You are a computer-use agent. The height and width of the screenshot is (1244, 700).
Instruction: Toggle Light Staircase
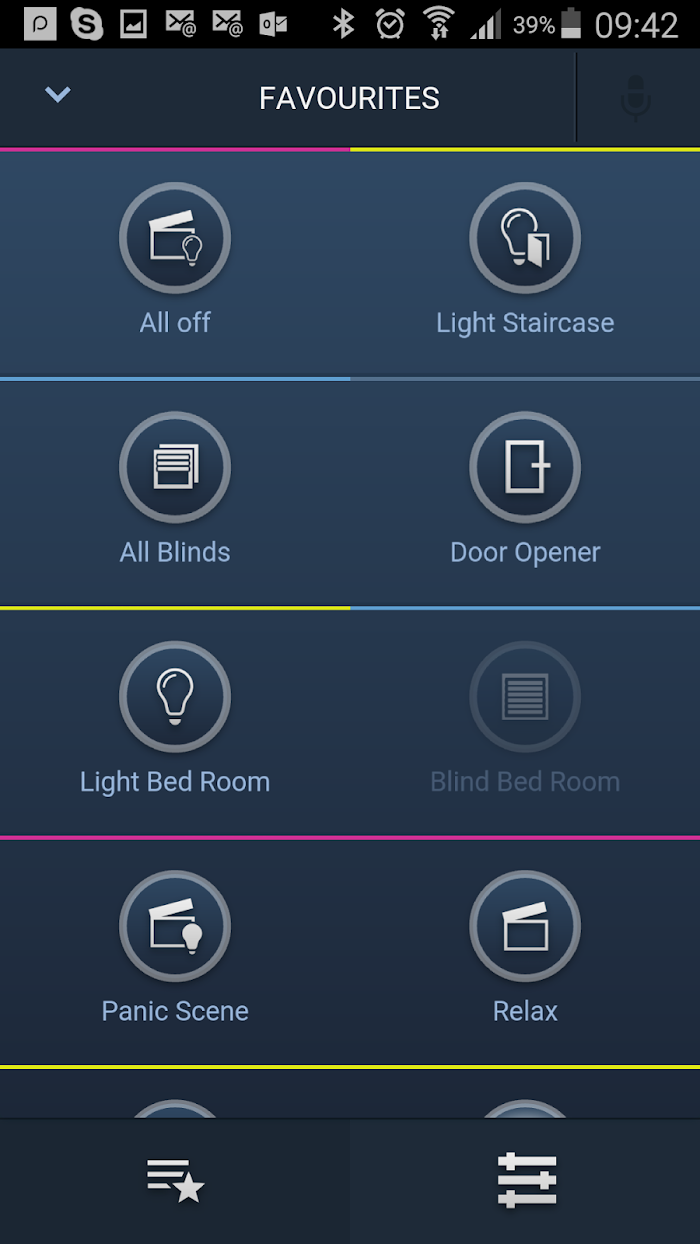point(525,238)
